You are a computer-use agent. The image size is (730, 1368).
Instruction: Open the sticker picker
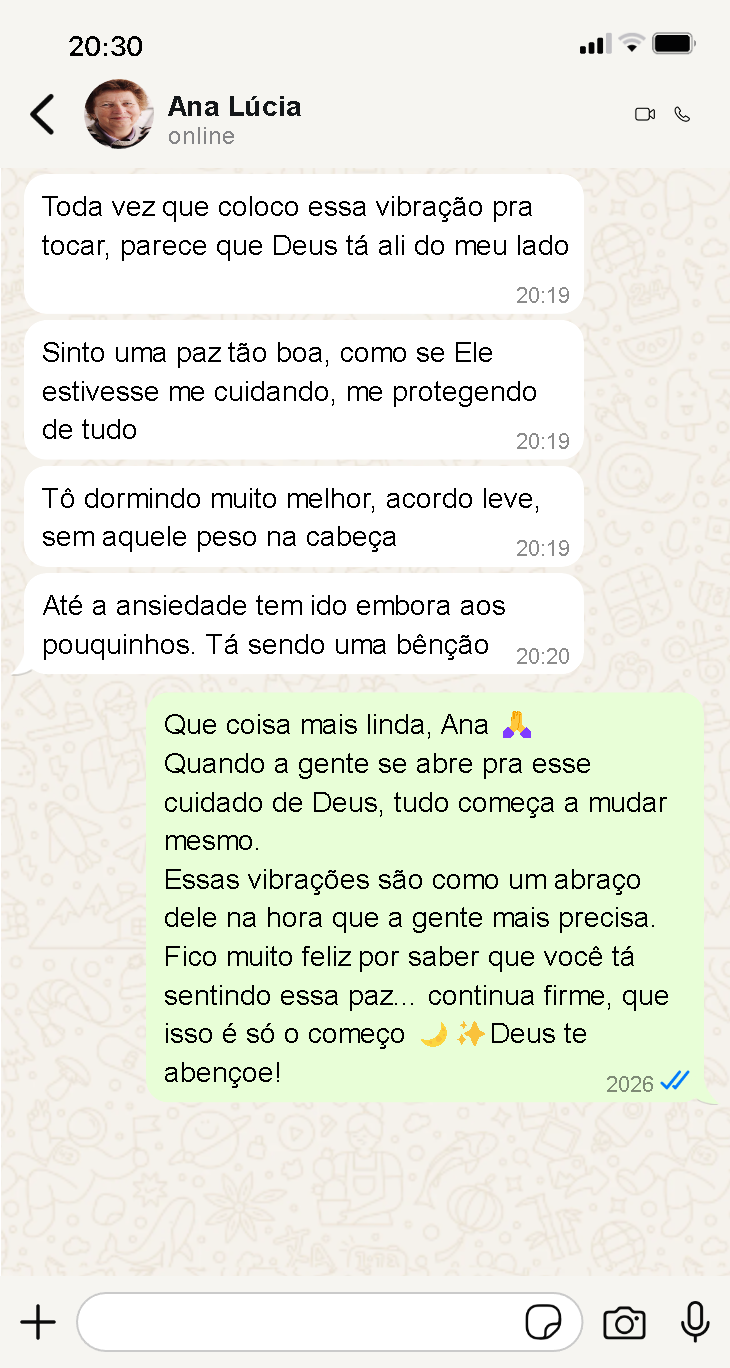[543, 1323]
